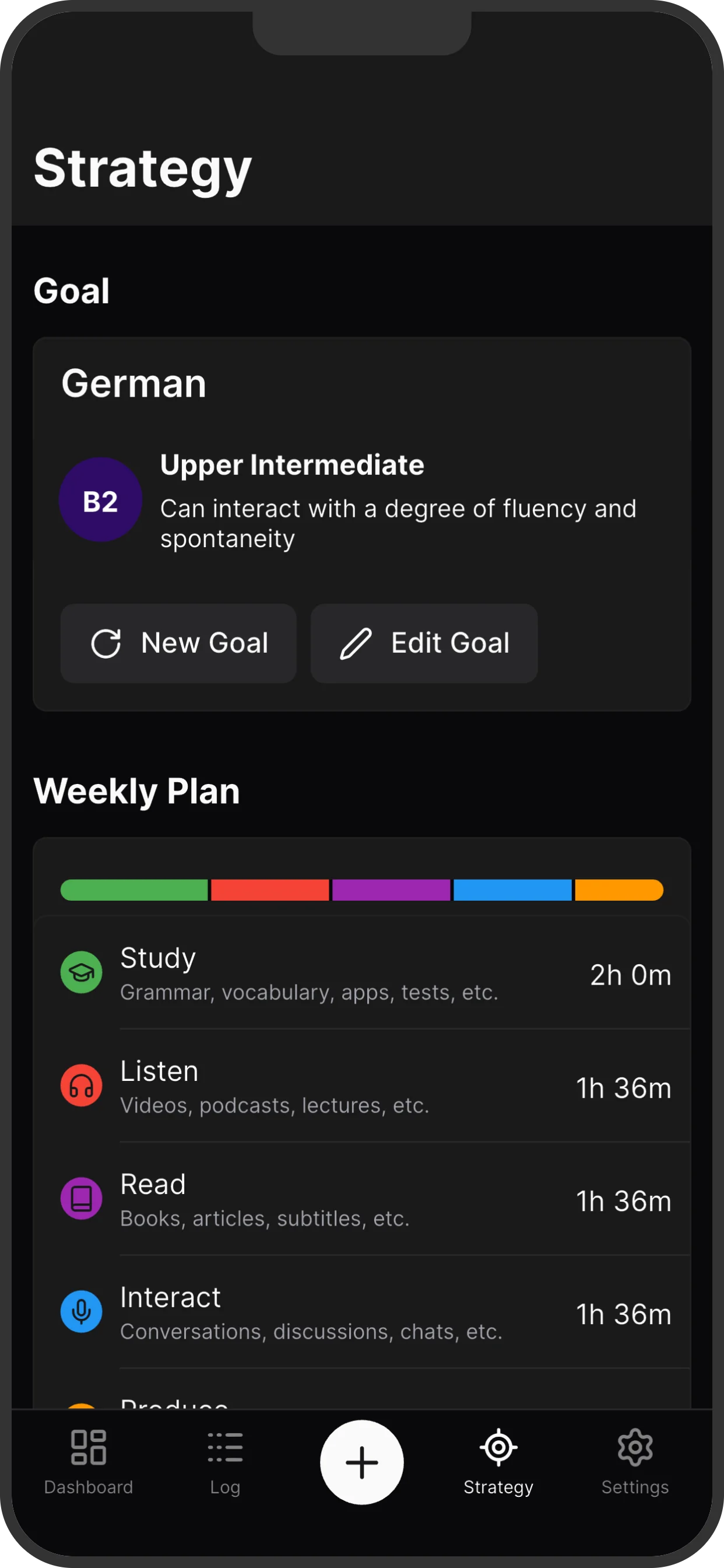Select the Study graduation cap icon

click(x=81, y=972)
